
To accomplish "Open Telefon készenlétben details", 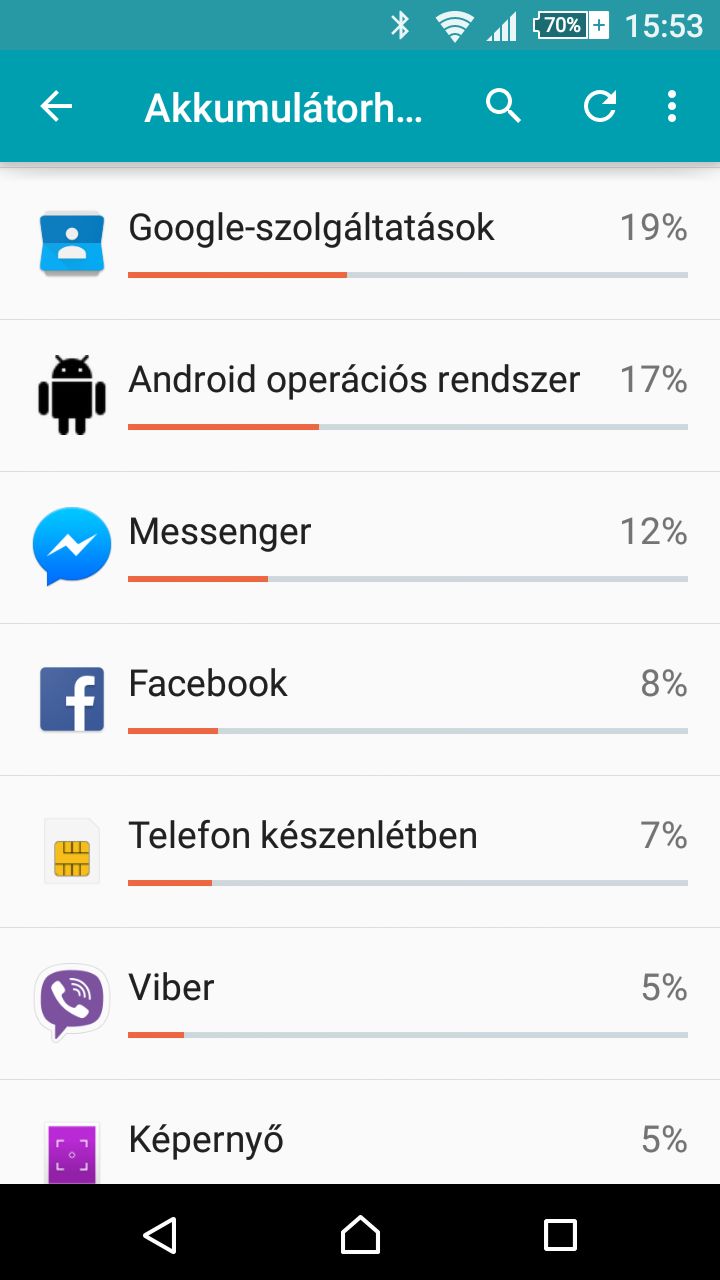I will [x=360, y=852].
